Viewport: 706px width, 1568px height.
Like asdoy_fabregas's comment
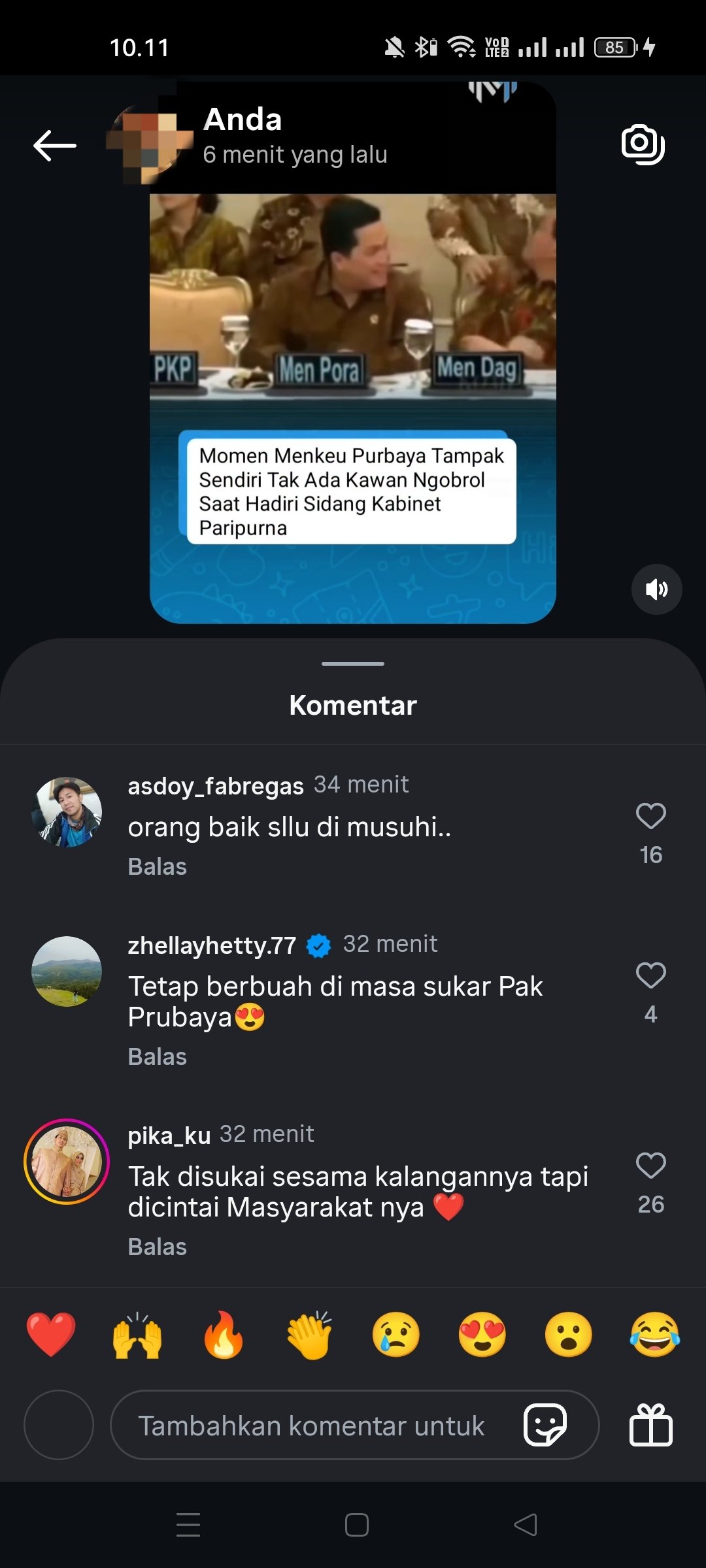[650, 817]
